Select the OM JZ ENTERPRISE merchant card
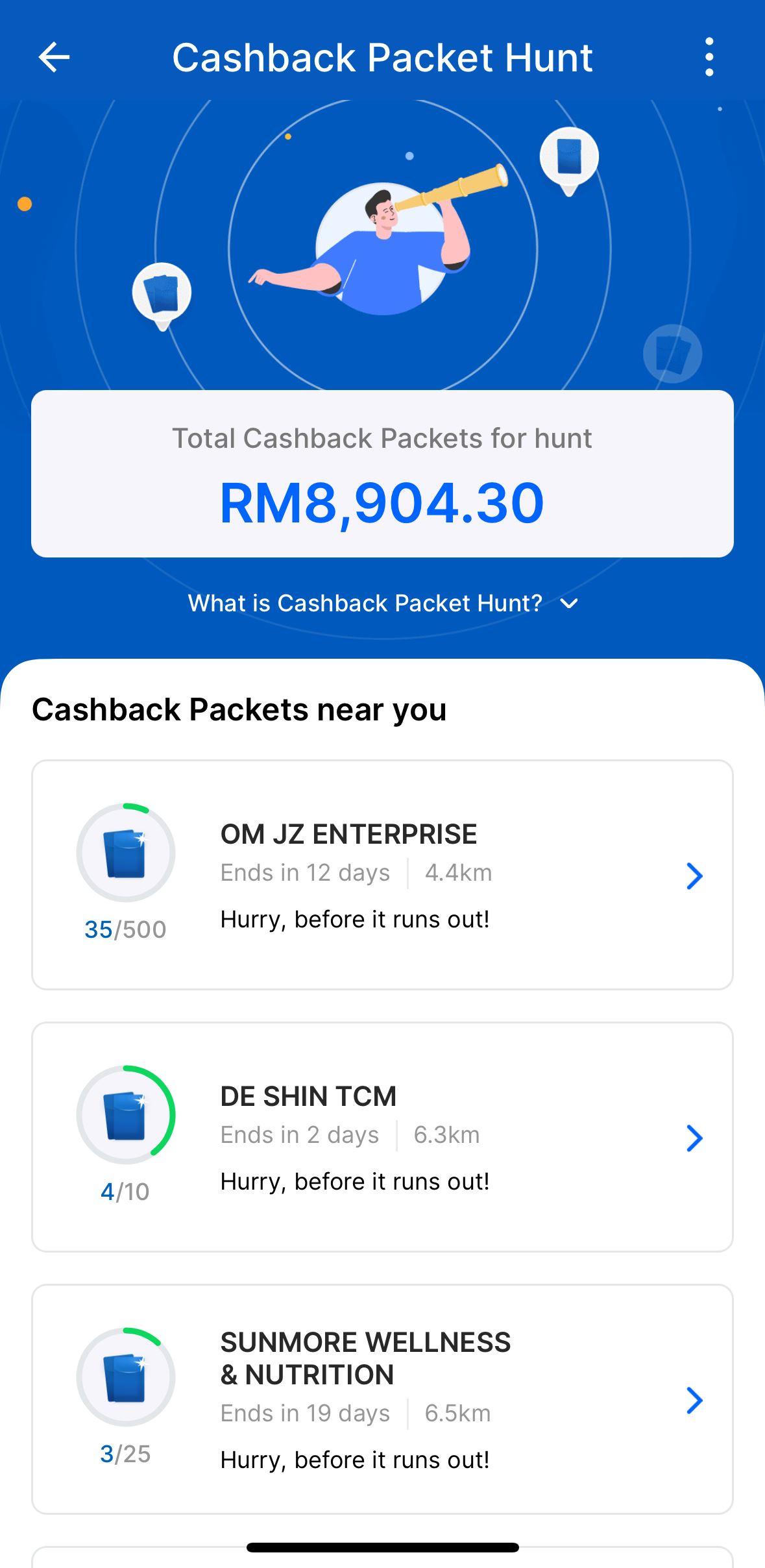Screen dimensions: 765x1568 [382, 877]
